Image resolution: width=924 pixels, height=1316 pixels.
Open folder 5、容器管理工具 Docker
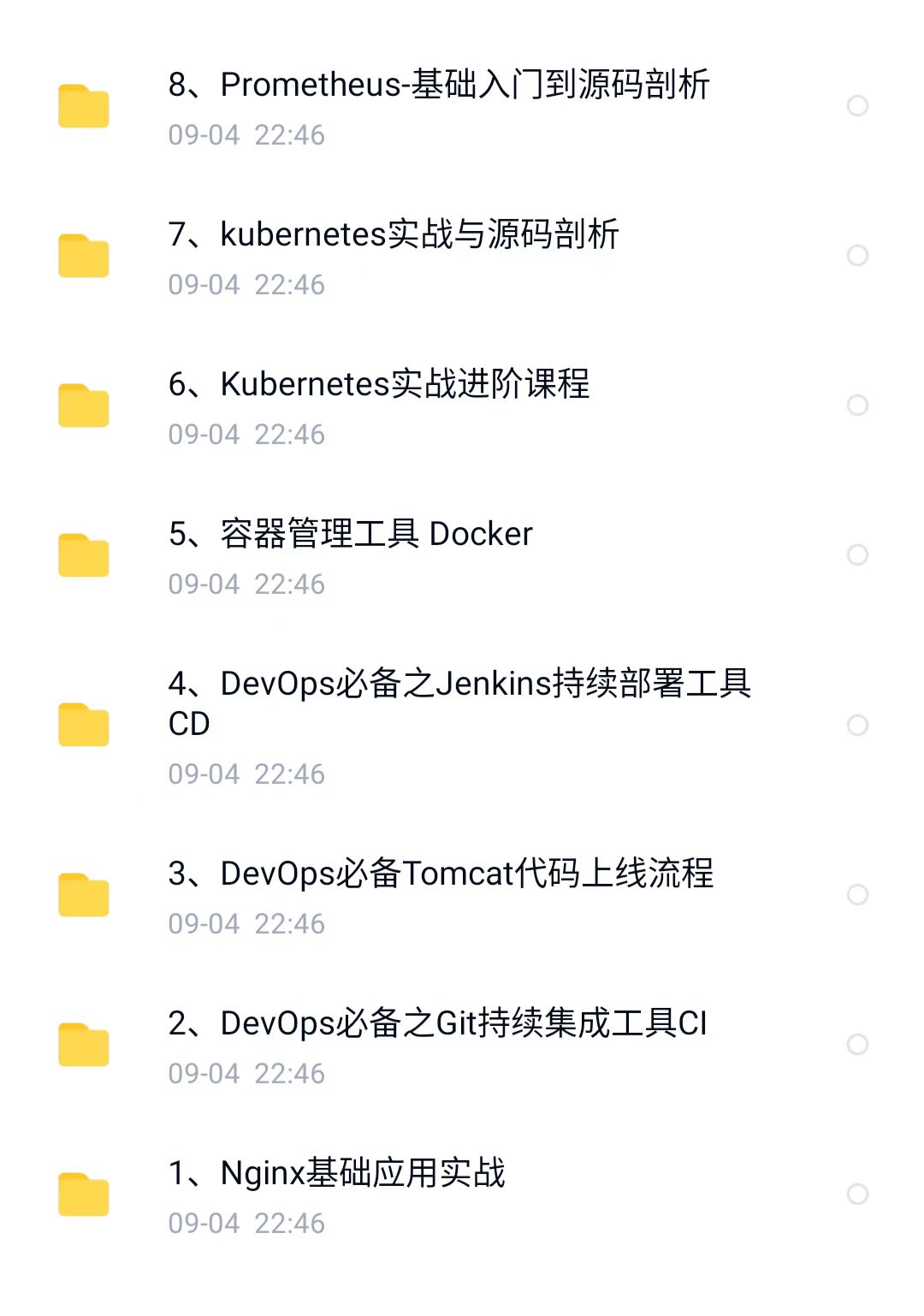pyautogui.click(x=351, y=534)
